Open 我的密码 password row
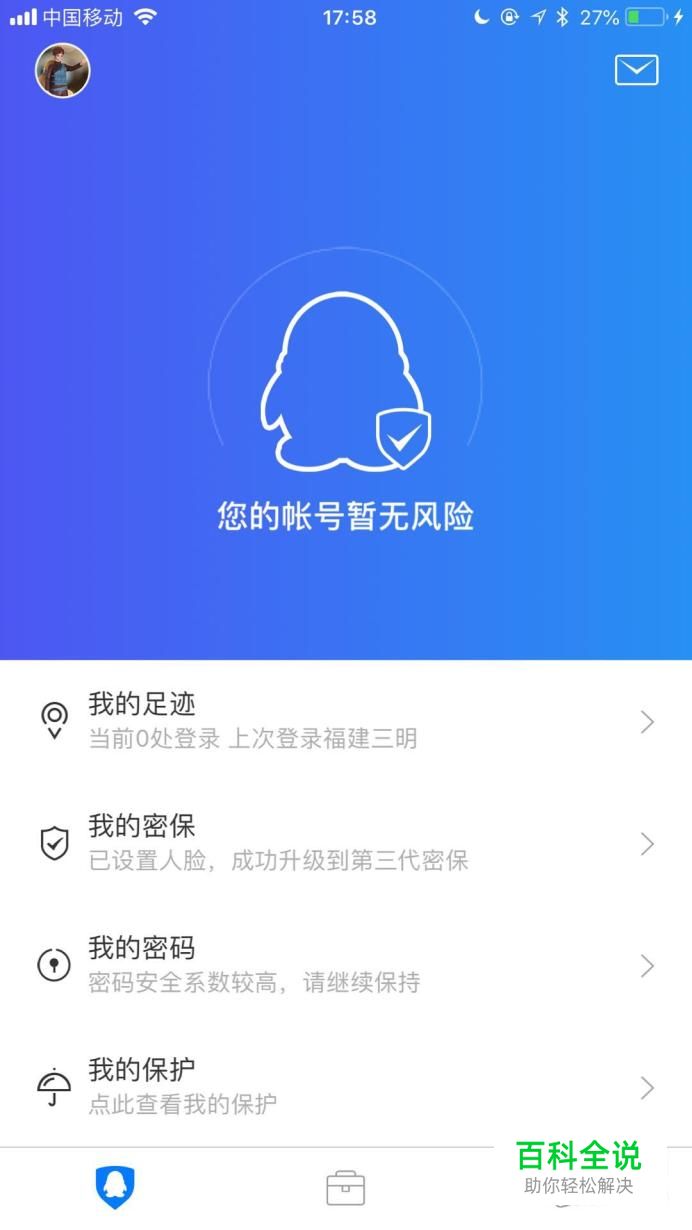This screenshot has width=692, height=1230. tap(346, 965)
